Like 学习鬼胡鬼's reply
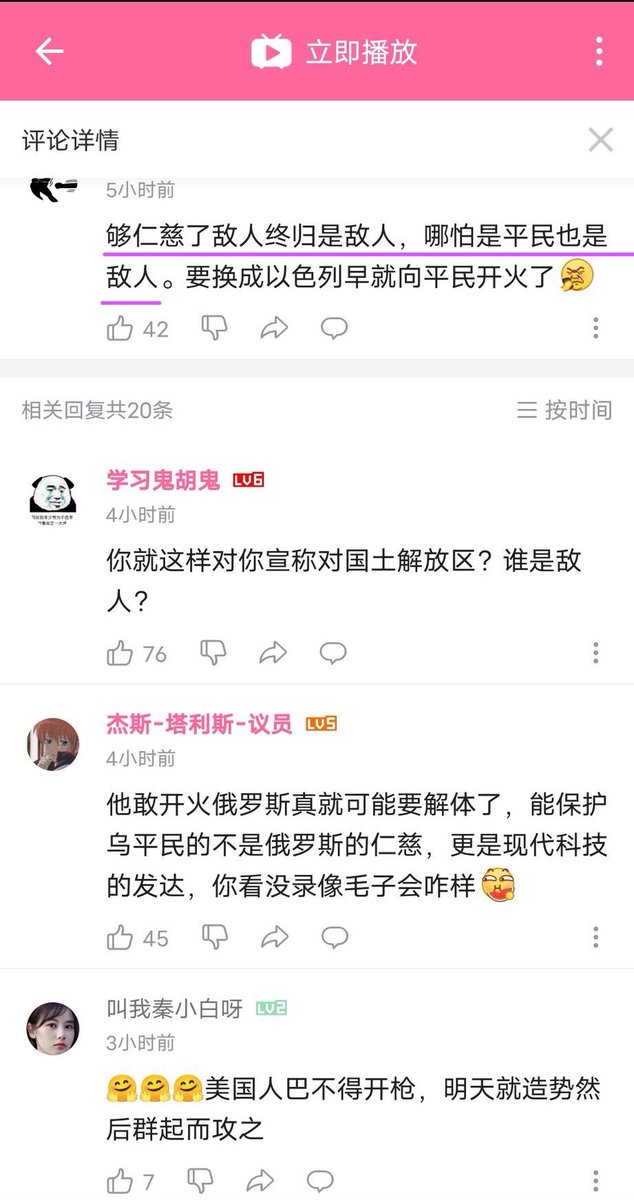 pos(120,654)
